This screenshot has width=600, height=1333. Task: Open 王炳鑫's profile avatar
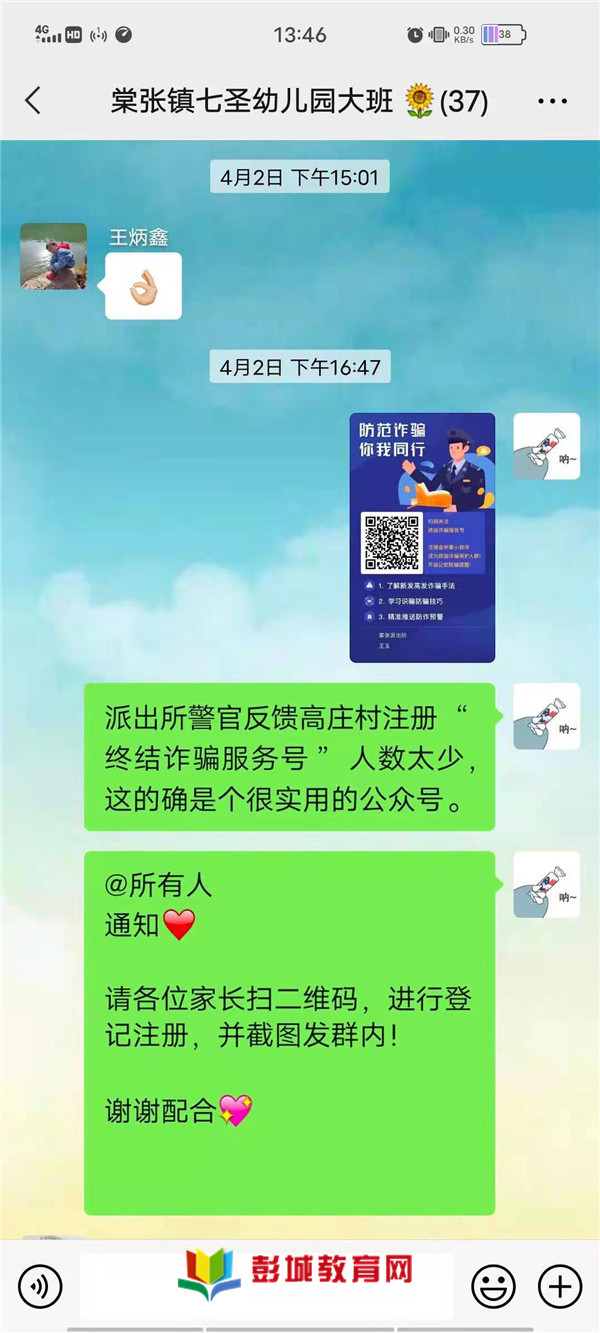click(x=53, y=256)
